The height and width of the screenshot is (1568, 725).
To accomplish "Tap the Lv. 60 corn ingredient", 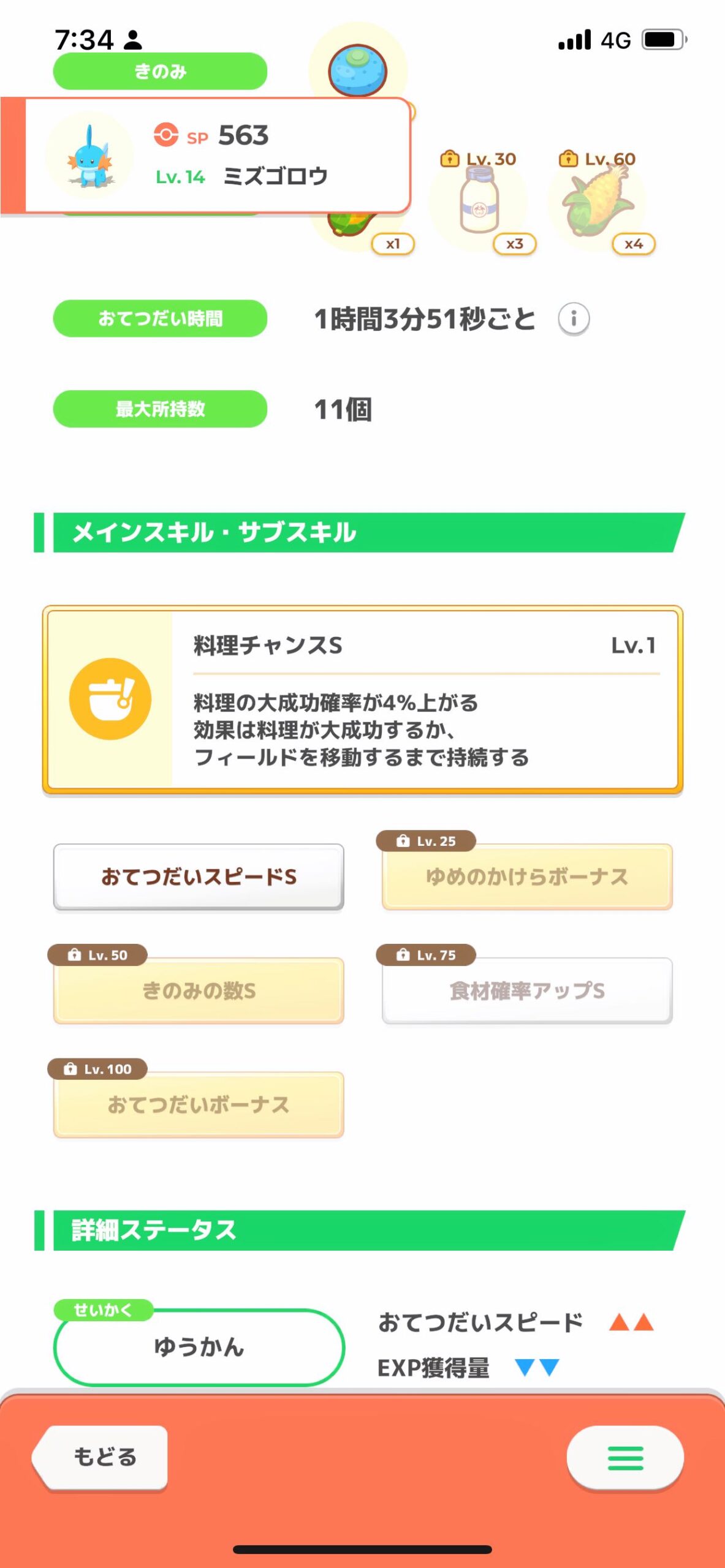I will pyautogui.click(x=598, y=200).
